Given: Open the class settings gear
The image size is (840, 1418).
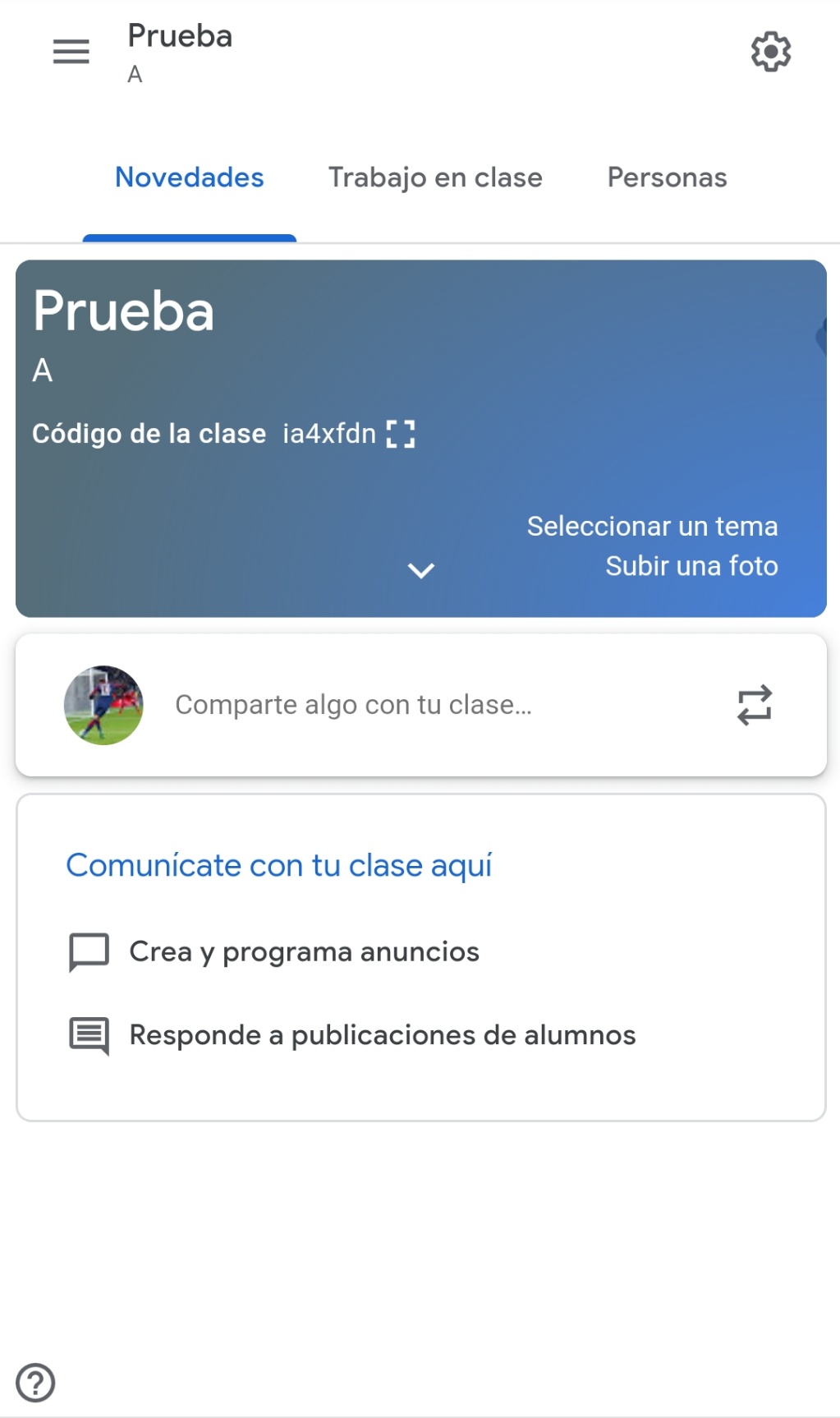Looking at the screenshot, I should click(x=769, y=51).
